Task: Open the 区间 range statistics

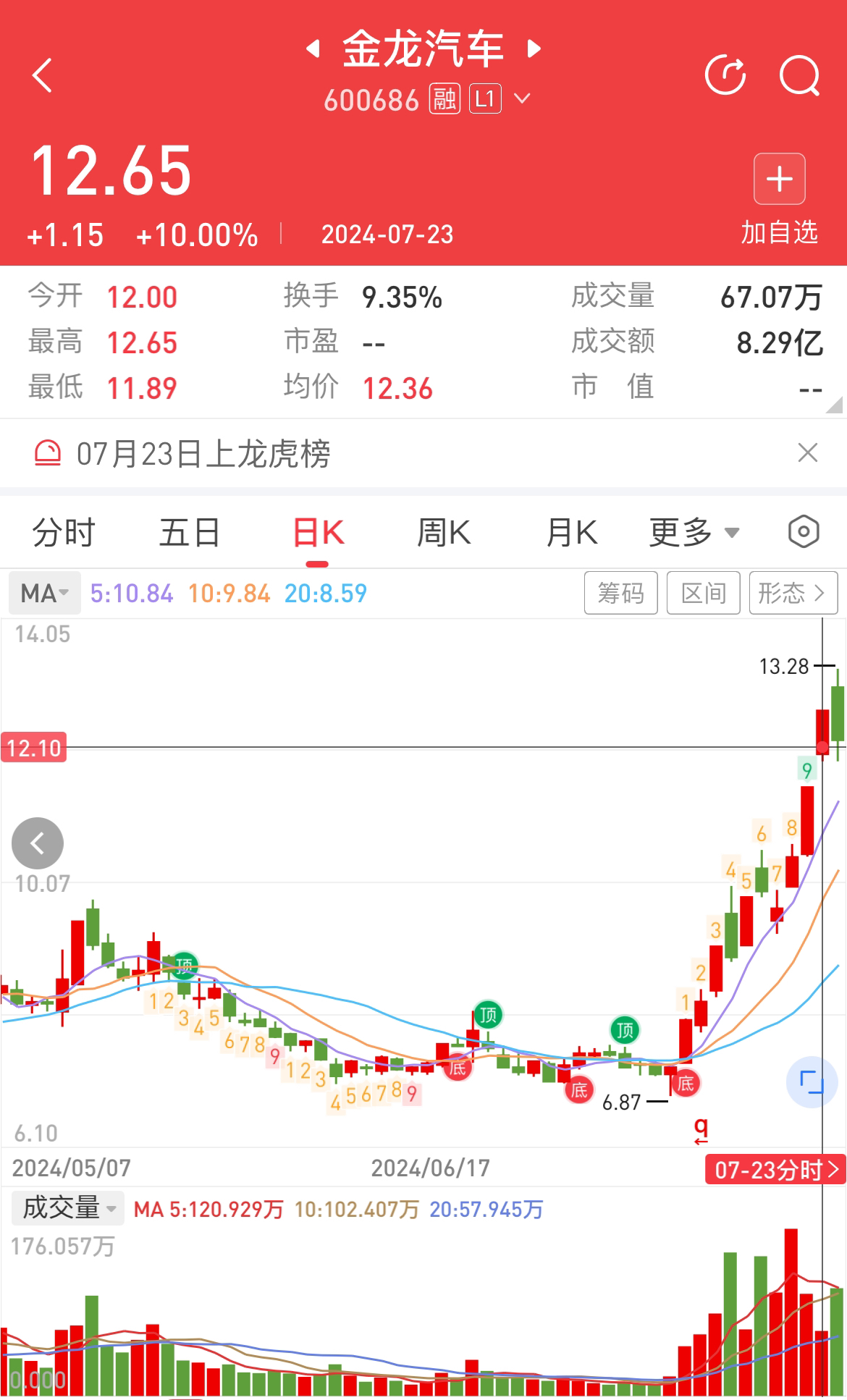Action: click(x=703, y=593)
